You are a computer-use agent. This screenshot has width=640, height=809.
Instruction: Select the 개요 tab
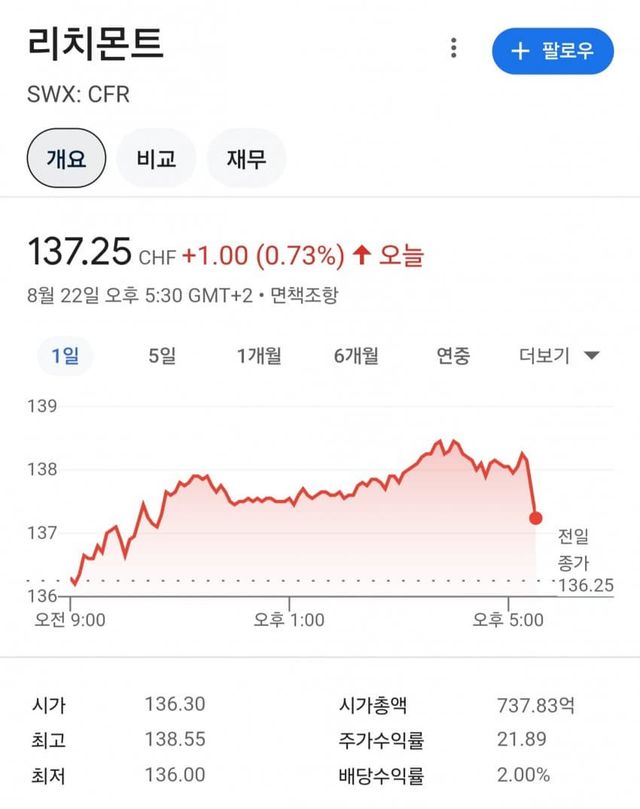click(66, 158)
